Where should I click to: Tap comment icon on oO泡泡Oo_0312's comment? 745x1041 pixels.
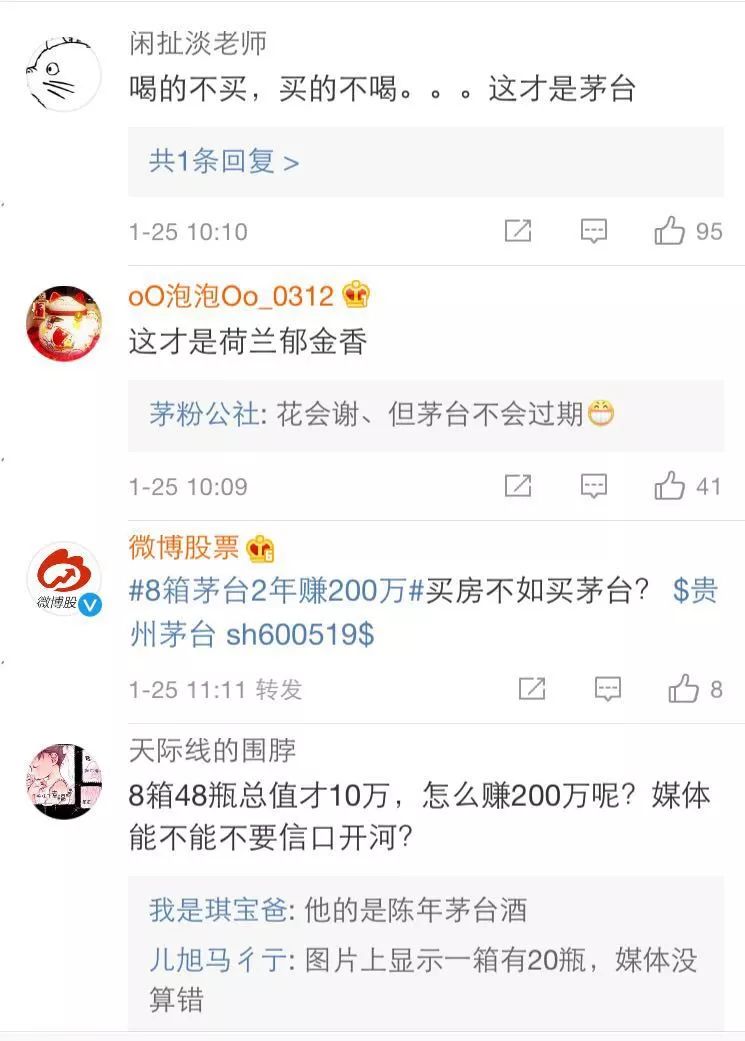(x=594, y=487)
